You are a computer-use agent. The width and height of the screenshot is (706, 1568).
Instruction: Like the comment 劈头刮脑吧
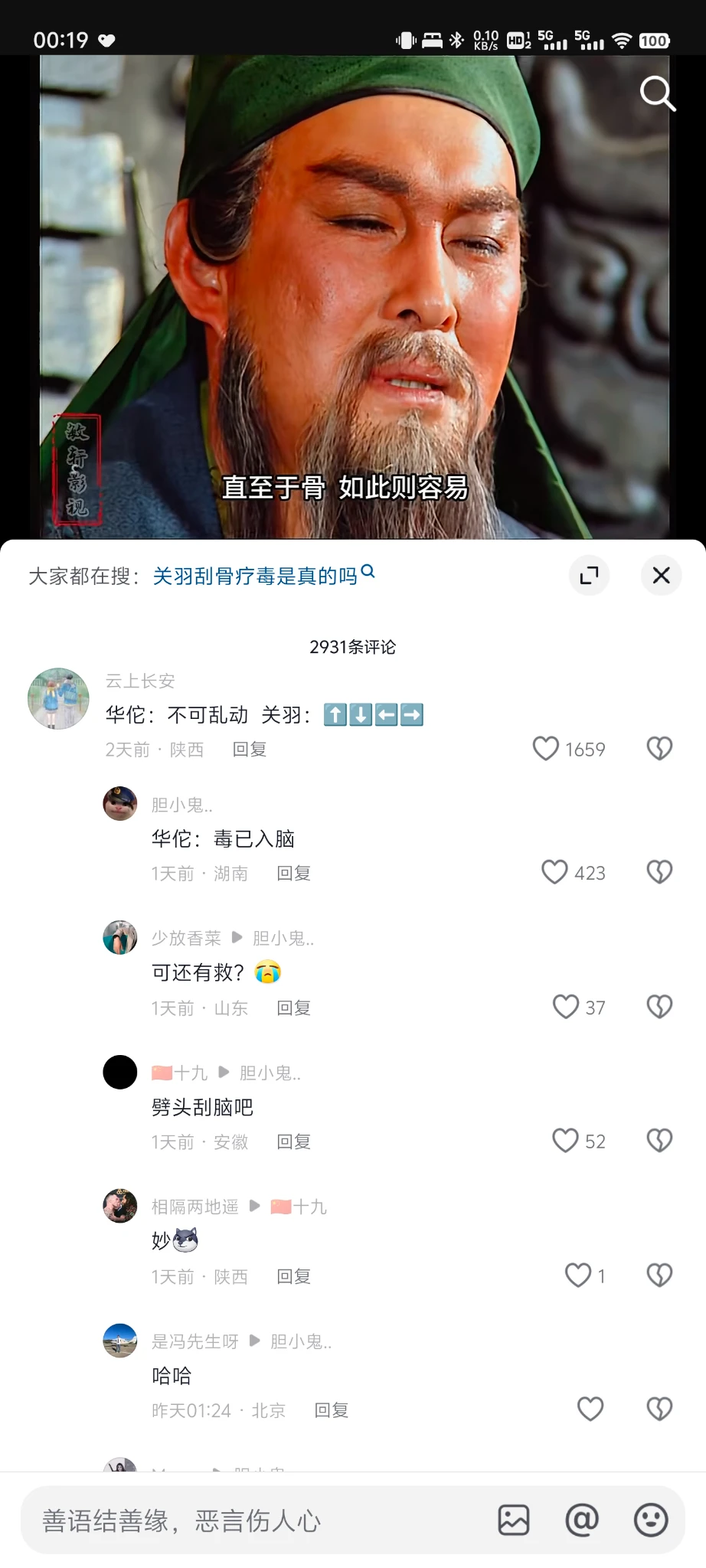[x=566, y=1141]
